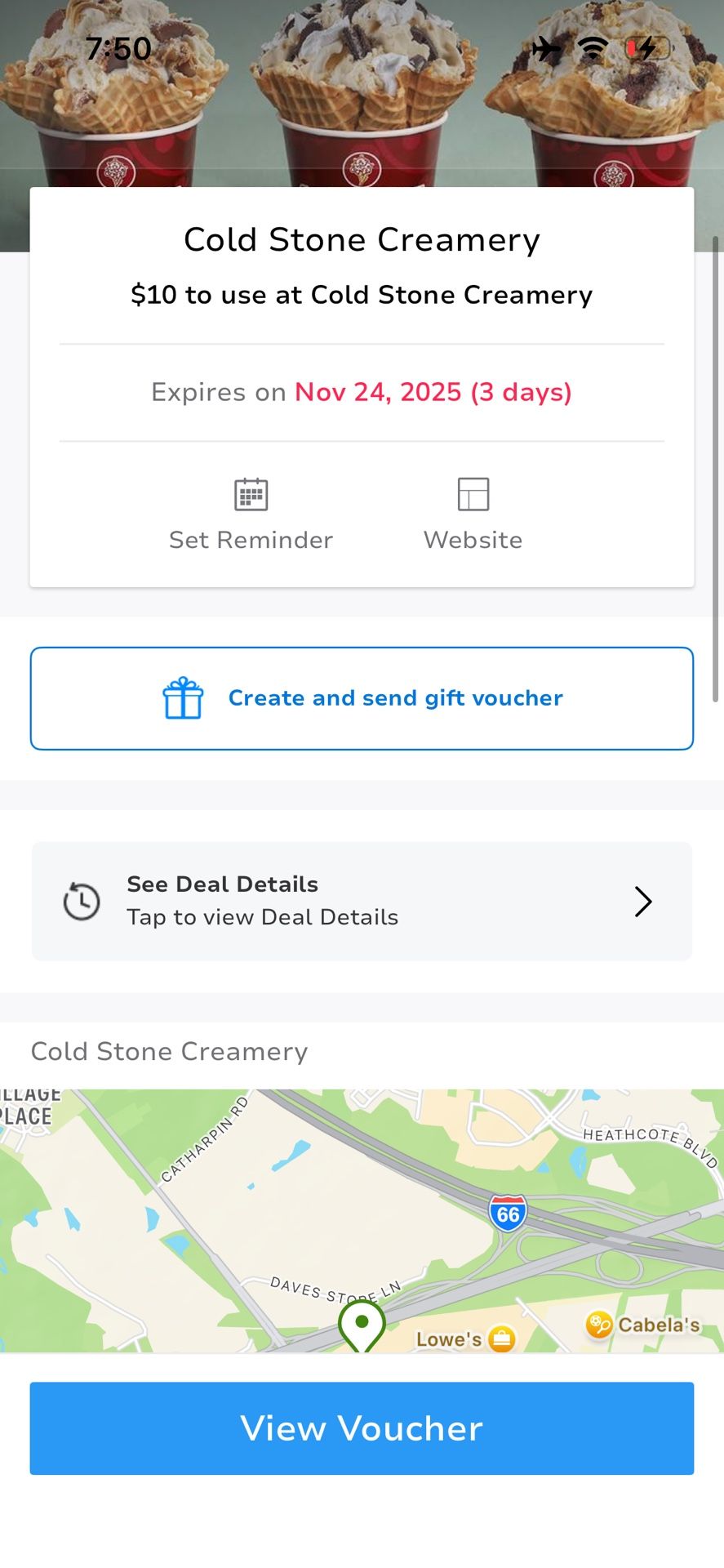Viewport: 724px width, 1568px height.
Task: Tap the Website icon
Action: click(x=473, y=493)
